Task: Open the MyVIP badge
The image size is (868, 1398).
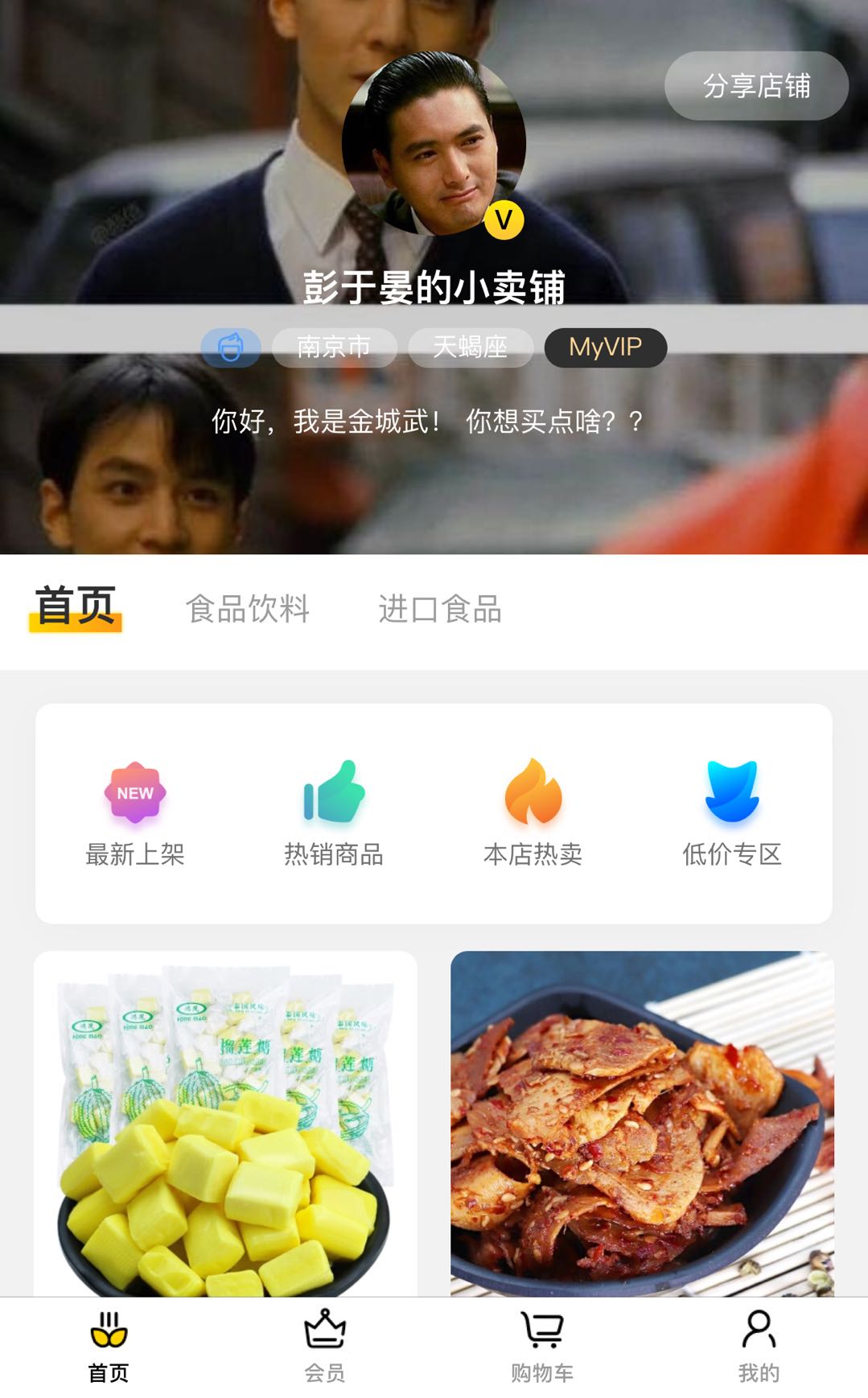Action: tap(606, 347)
